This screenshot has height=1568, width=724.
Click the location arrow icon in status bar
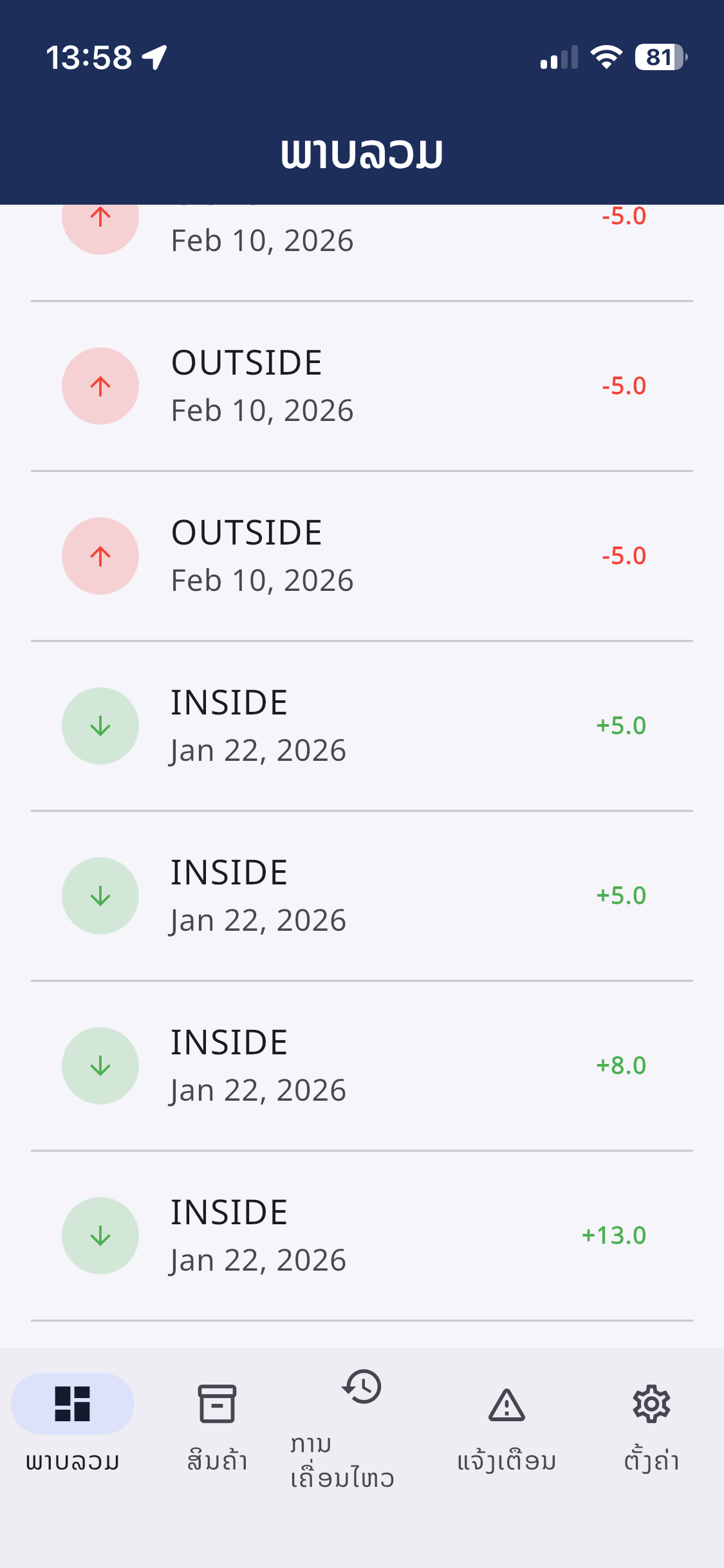click(x=154, y=57)
